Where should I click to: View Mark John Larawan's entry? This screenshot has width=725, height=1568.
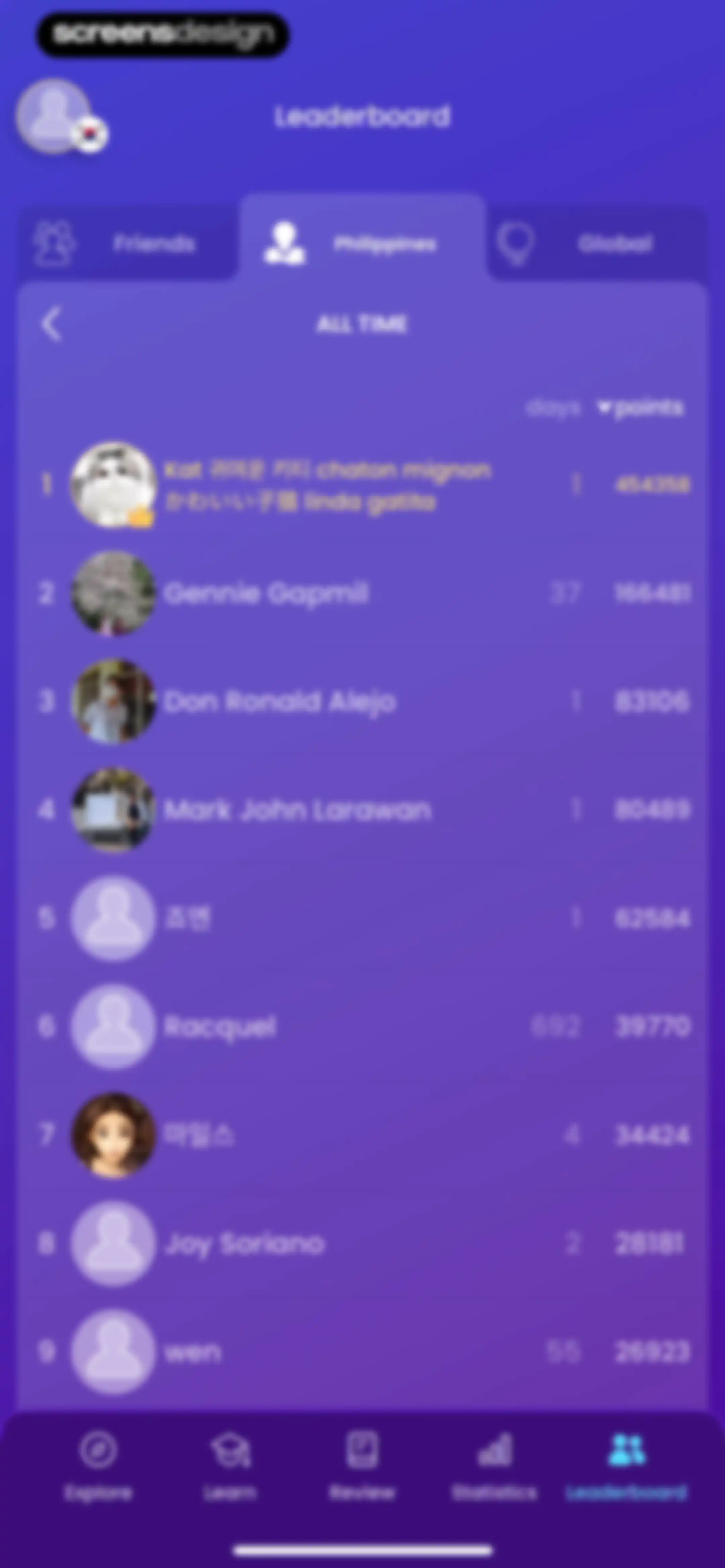tap(363, 810)
